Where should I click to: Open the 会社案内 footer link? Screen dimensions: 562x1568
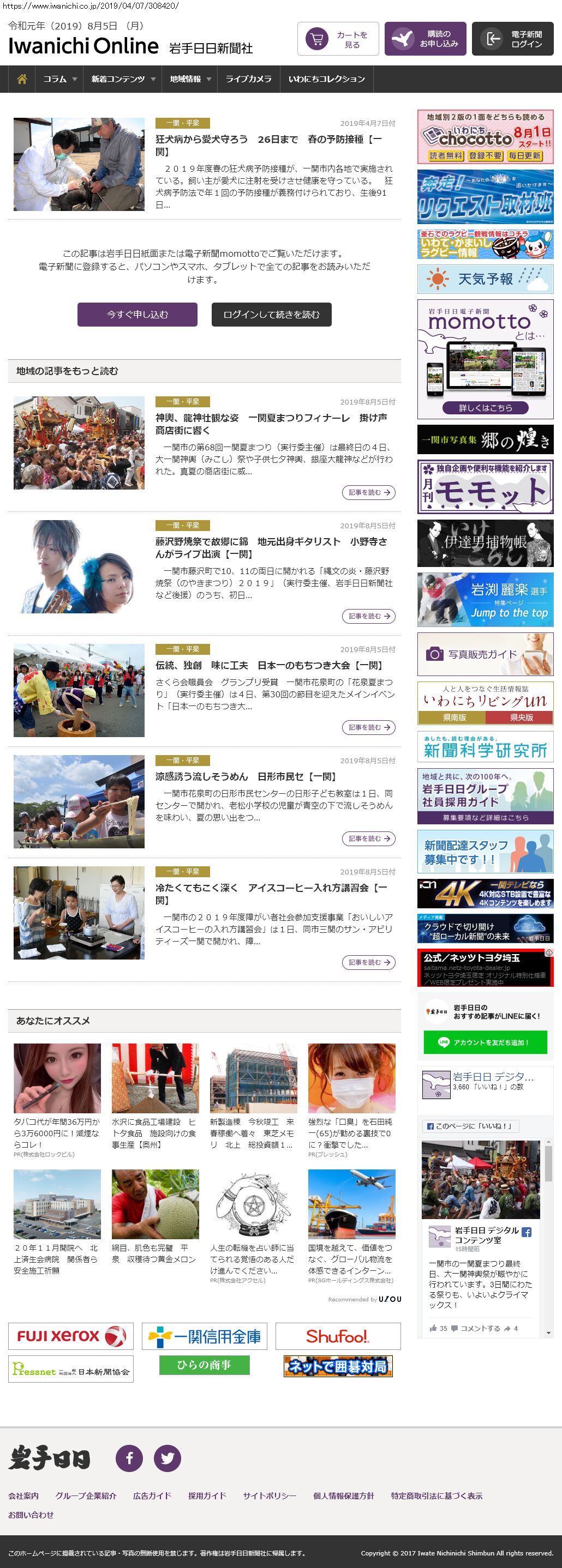23,1495
